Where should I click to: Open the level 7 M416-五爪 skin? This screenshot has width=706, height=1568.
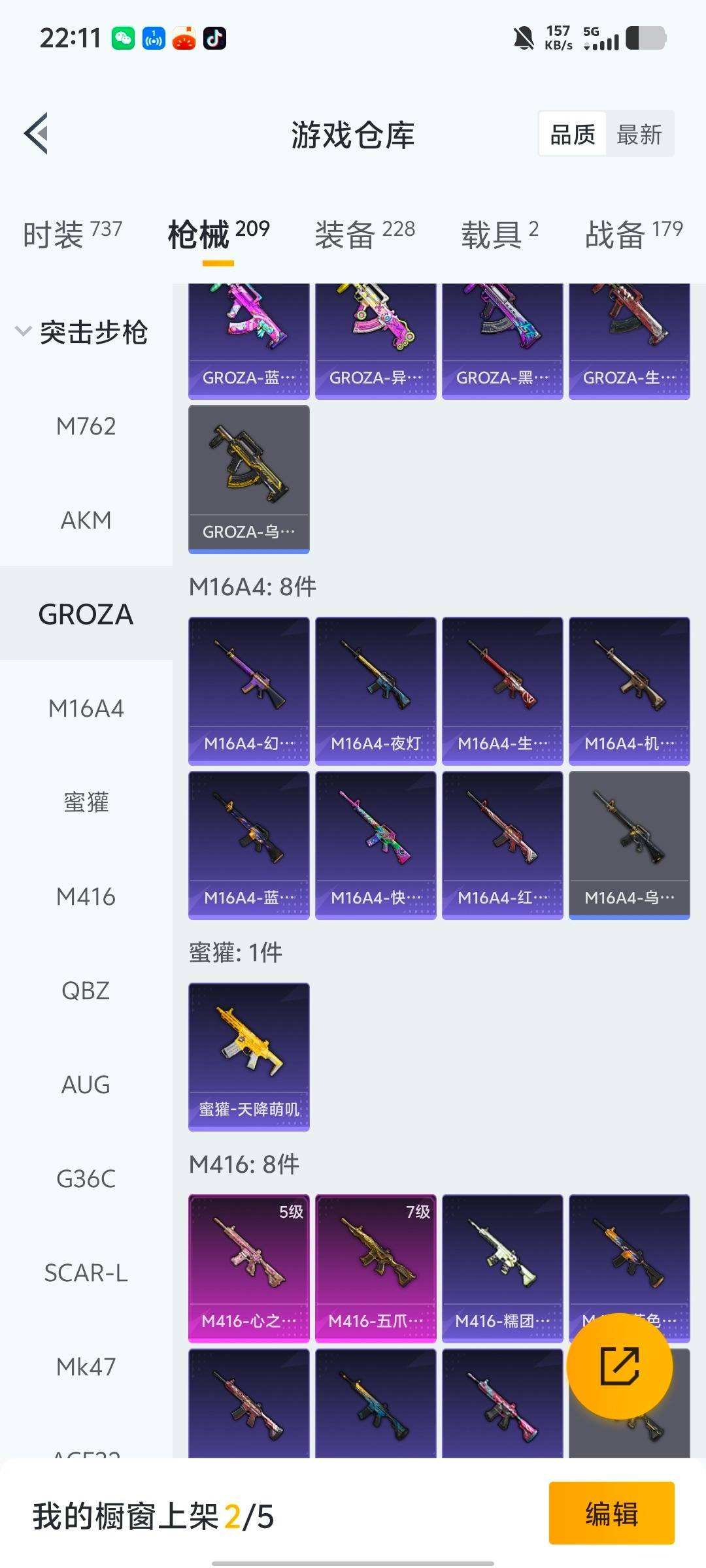click(x=375, y=1268)
